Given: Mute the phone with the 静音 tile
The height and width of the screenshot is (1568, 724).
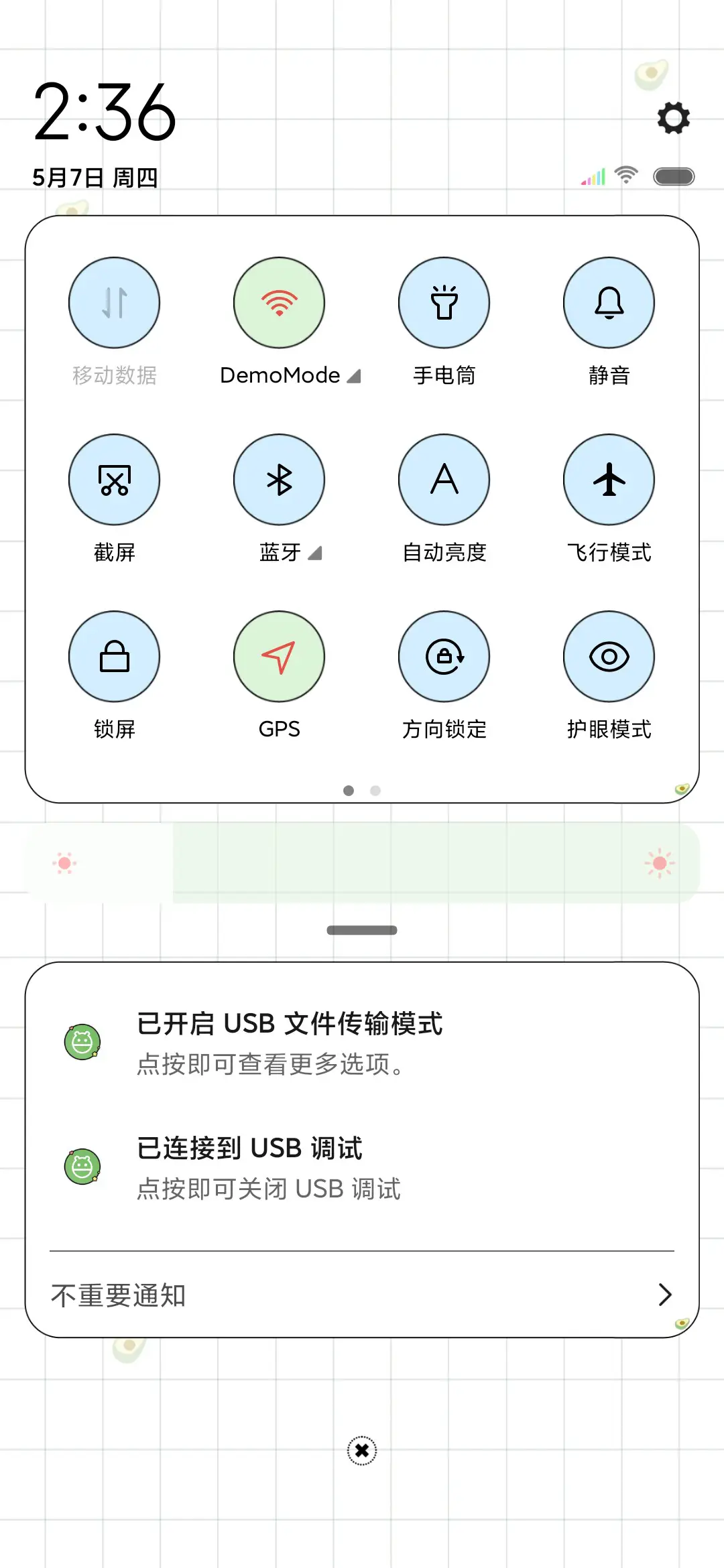Looking at the screenshot, I should (608, 303).
